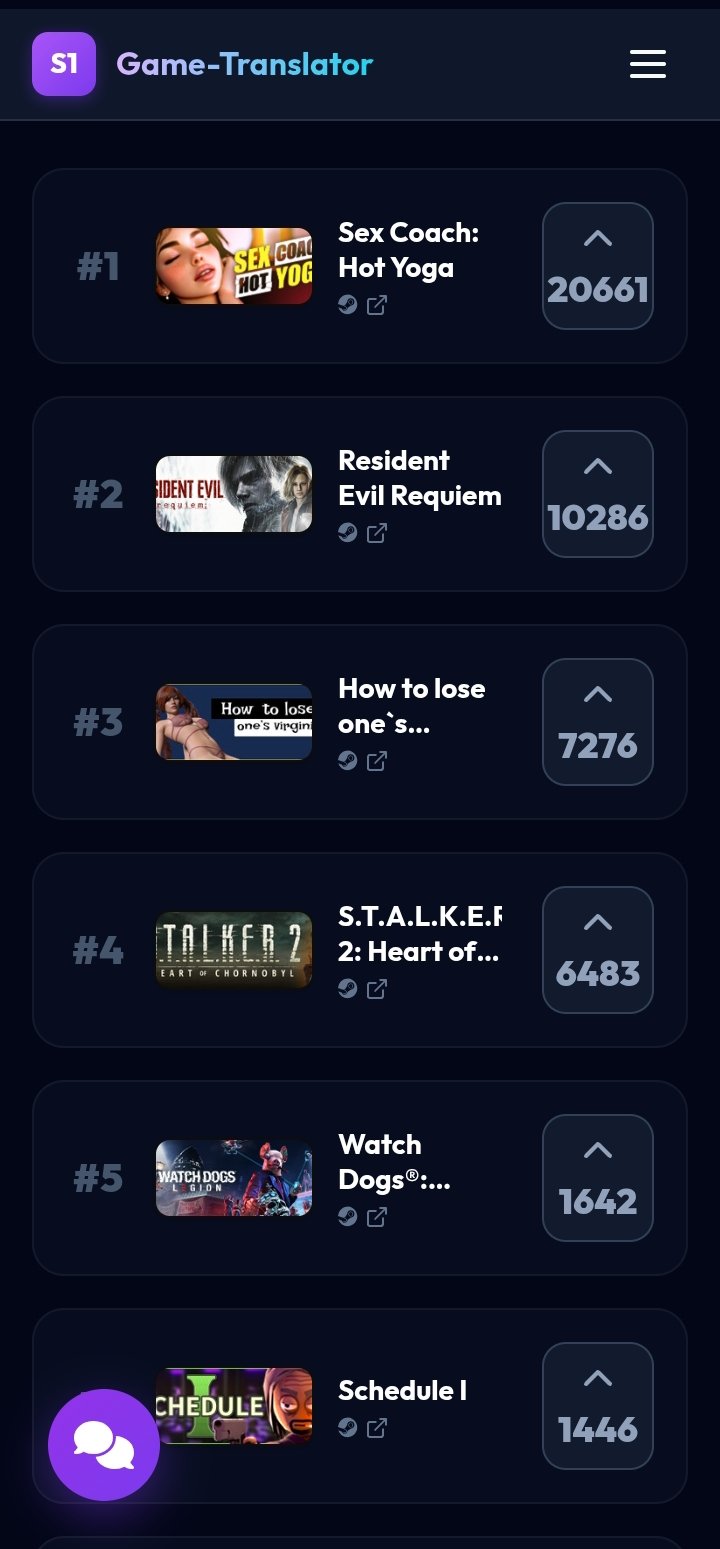720x1549 pixels.
Task: Open the S.T.A.L.K.E.R. 2 cover image
Action: (234, 950)
